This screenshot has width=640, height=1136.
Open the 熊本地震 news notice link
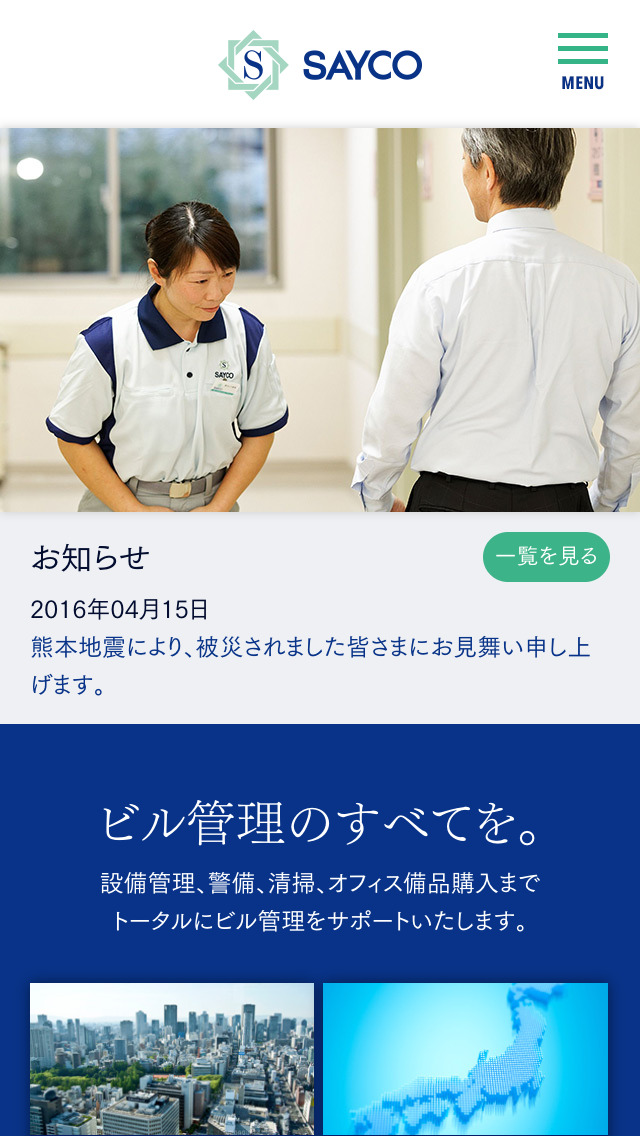click(310, 665)
